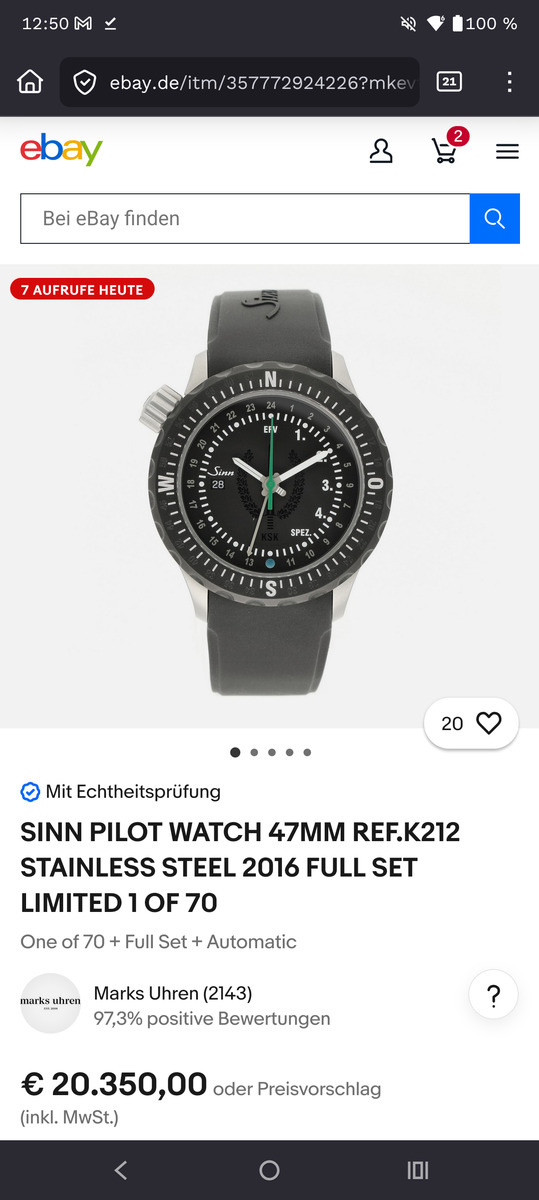
Task: Tap the ebay.de address bar
Action: tap(240, 82)
